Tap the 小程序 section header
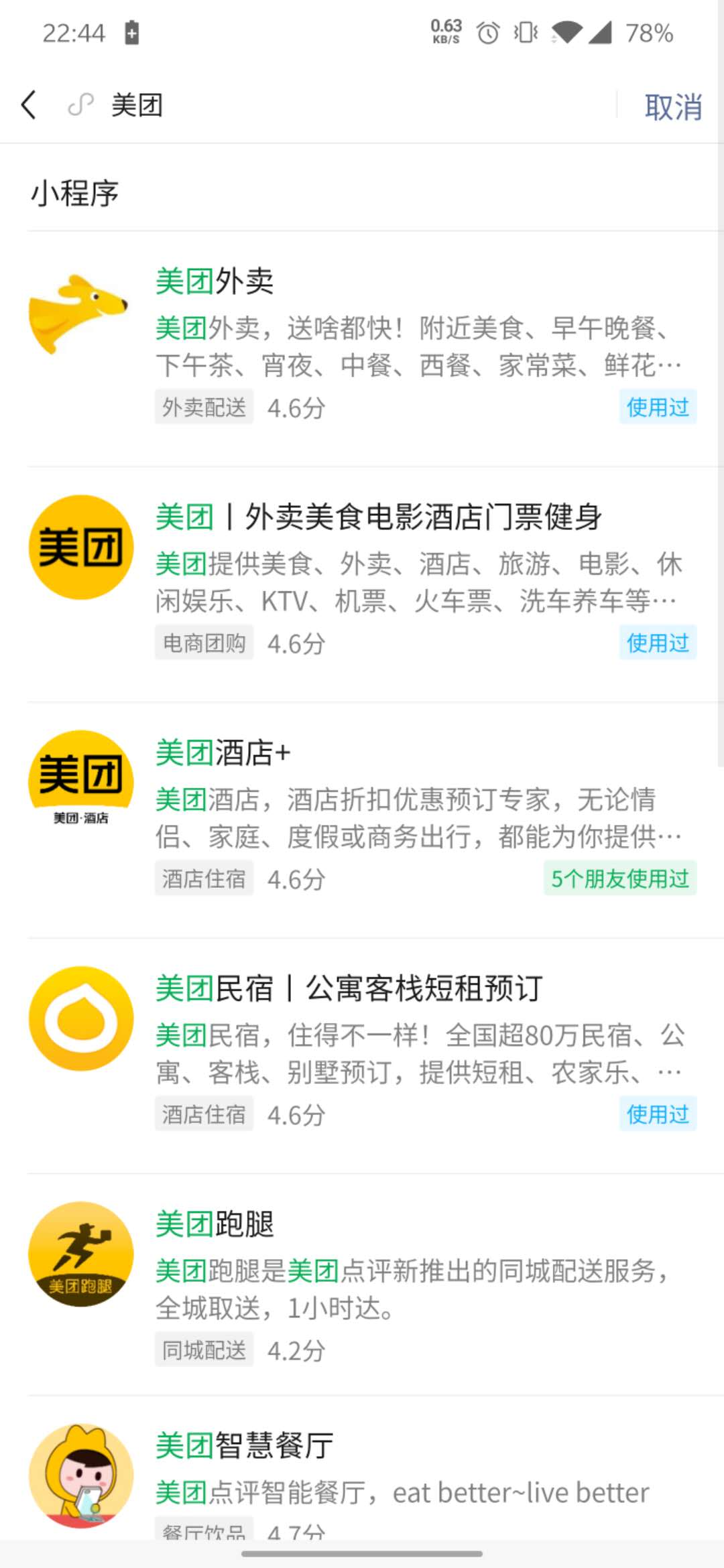Image resolution: width=724 pixels, height=1568 pixels. [x=75, y=193]
